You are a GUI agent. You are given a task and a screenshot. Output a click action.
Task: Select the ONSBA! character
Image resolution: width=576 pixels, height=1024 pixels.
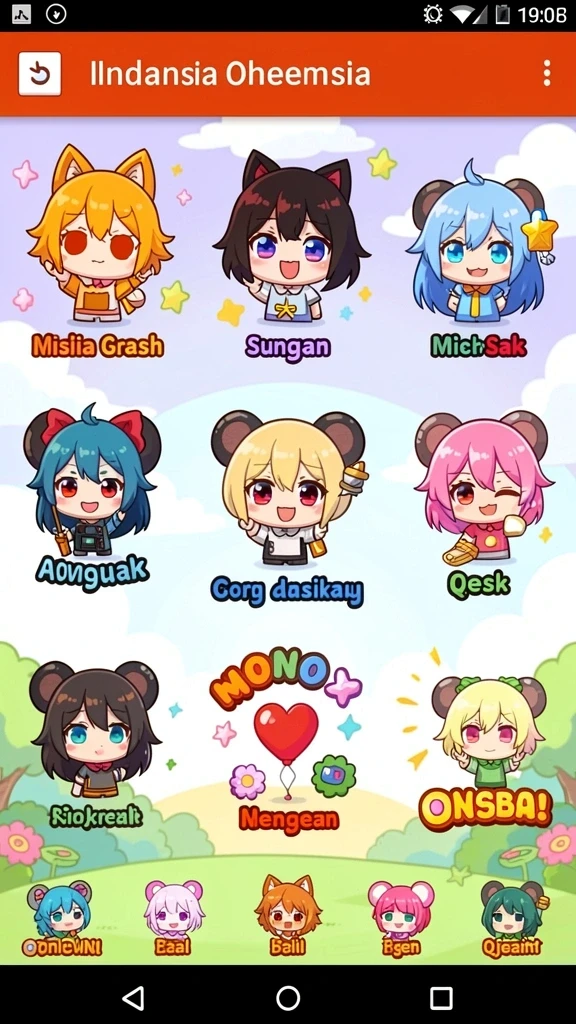point(487,751)
